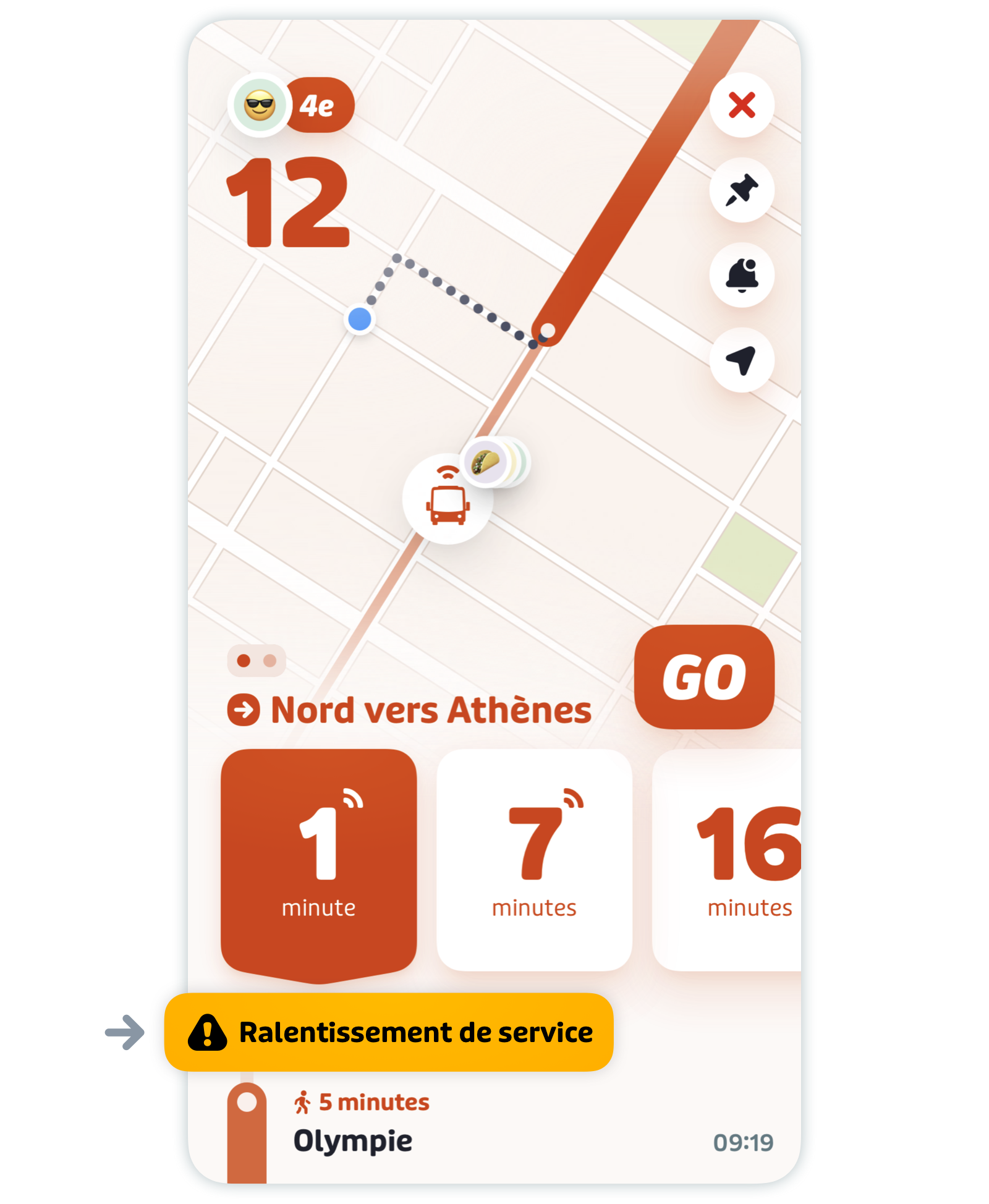The image size is (989, 1204).
Task: Select the 1 minute departure
Action: (x=318, y=862)
